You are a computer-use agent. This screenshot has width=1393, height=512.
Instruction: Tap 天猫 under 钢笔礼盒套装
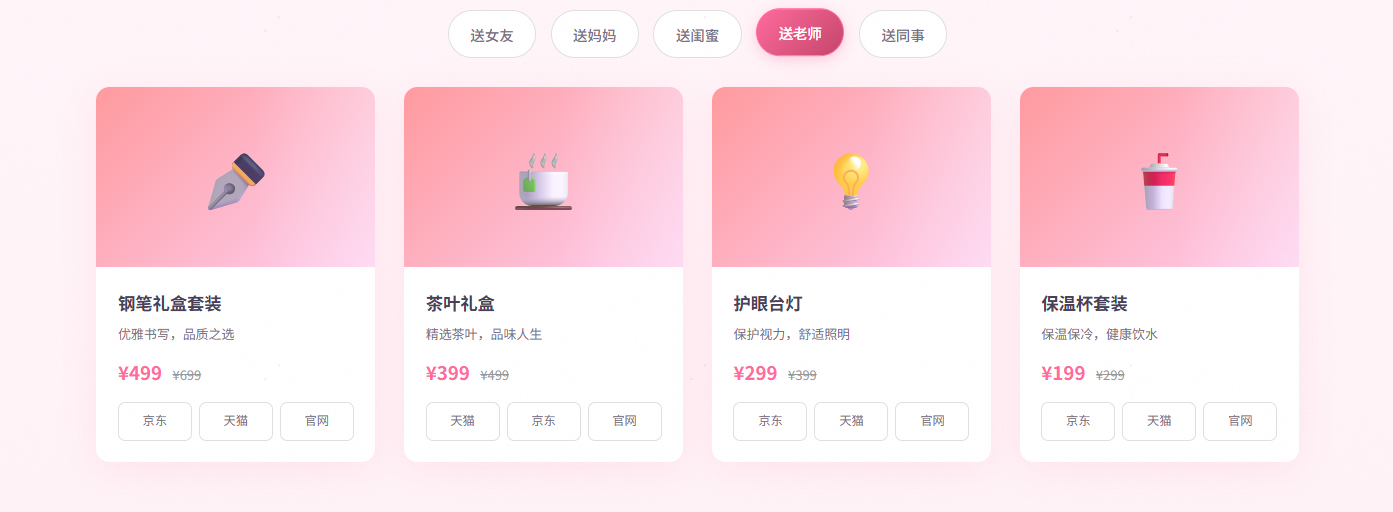point(236,421)
